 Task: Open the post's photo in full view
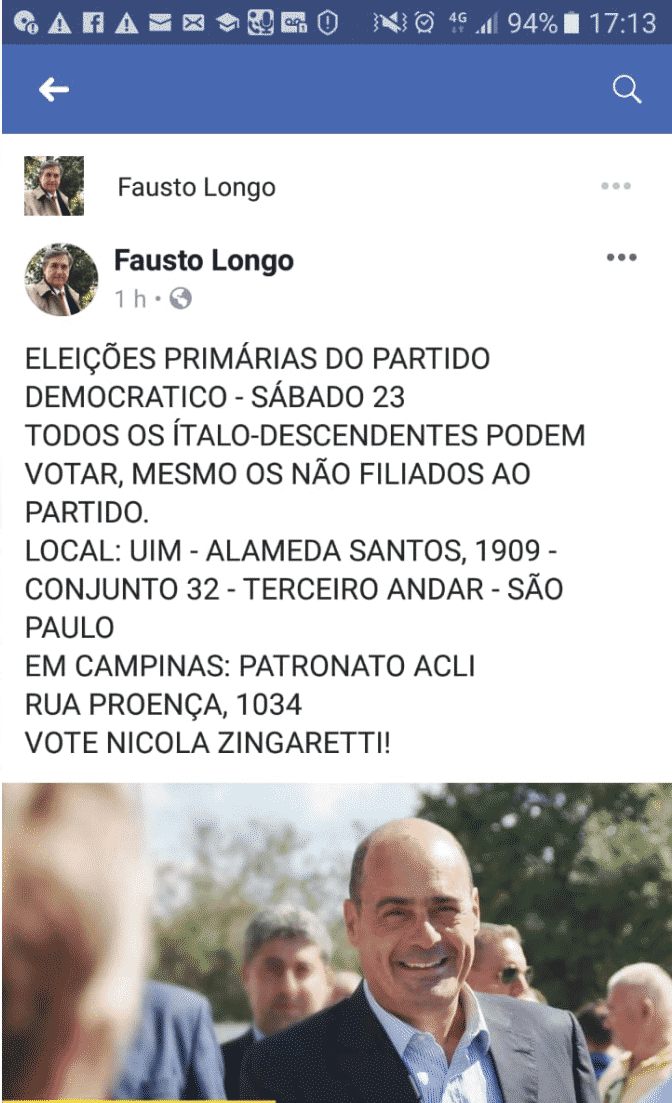[336, 943]
